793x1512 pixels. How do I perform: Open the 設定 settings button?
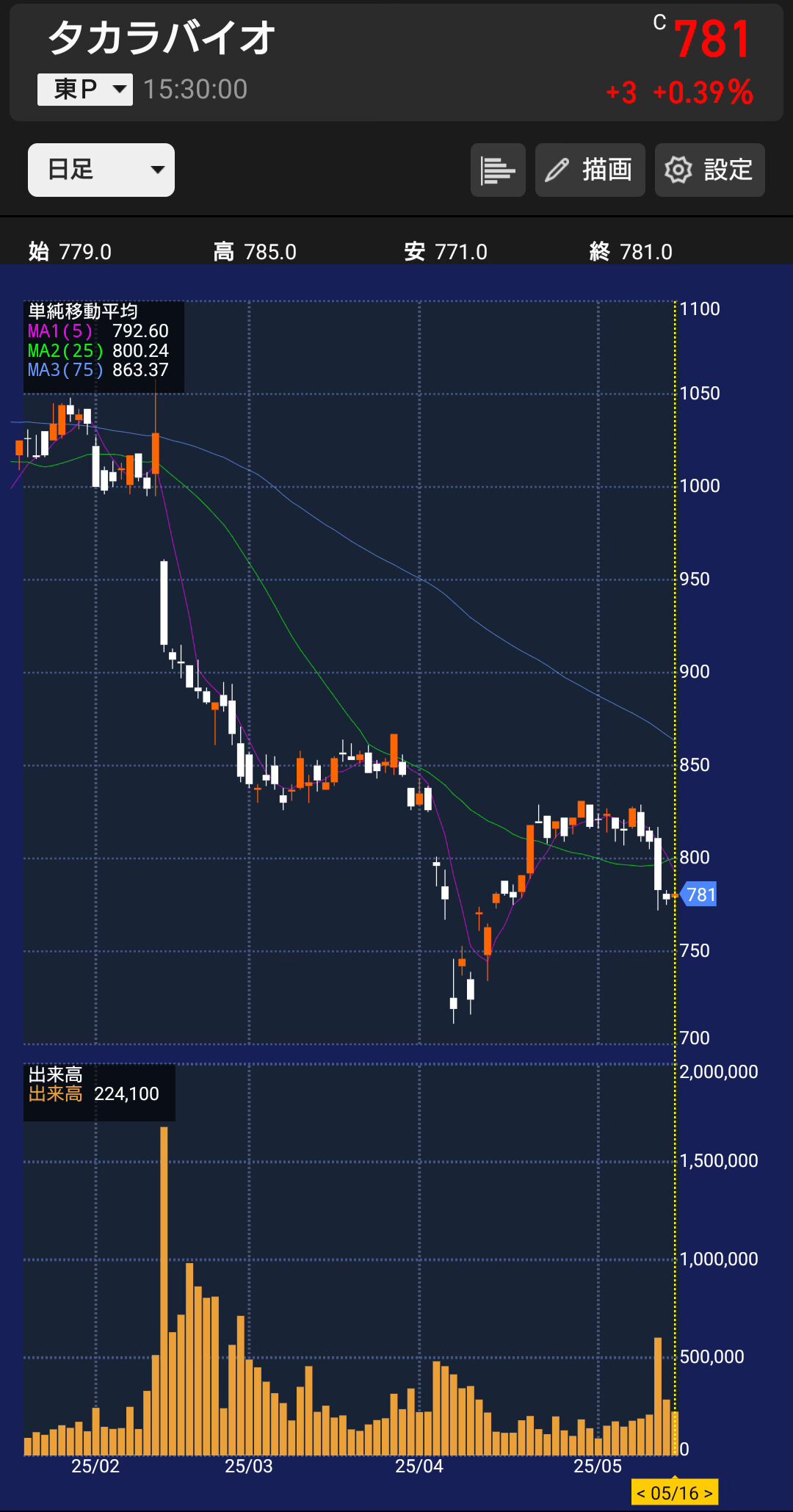709,170
